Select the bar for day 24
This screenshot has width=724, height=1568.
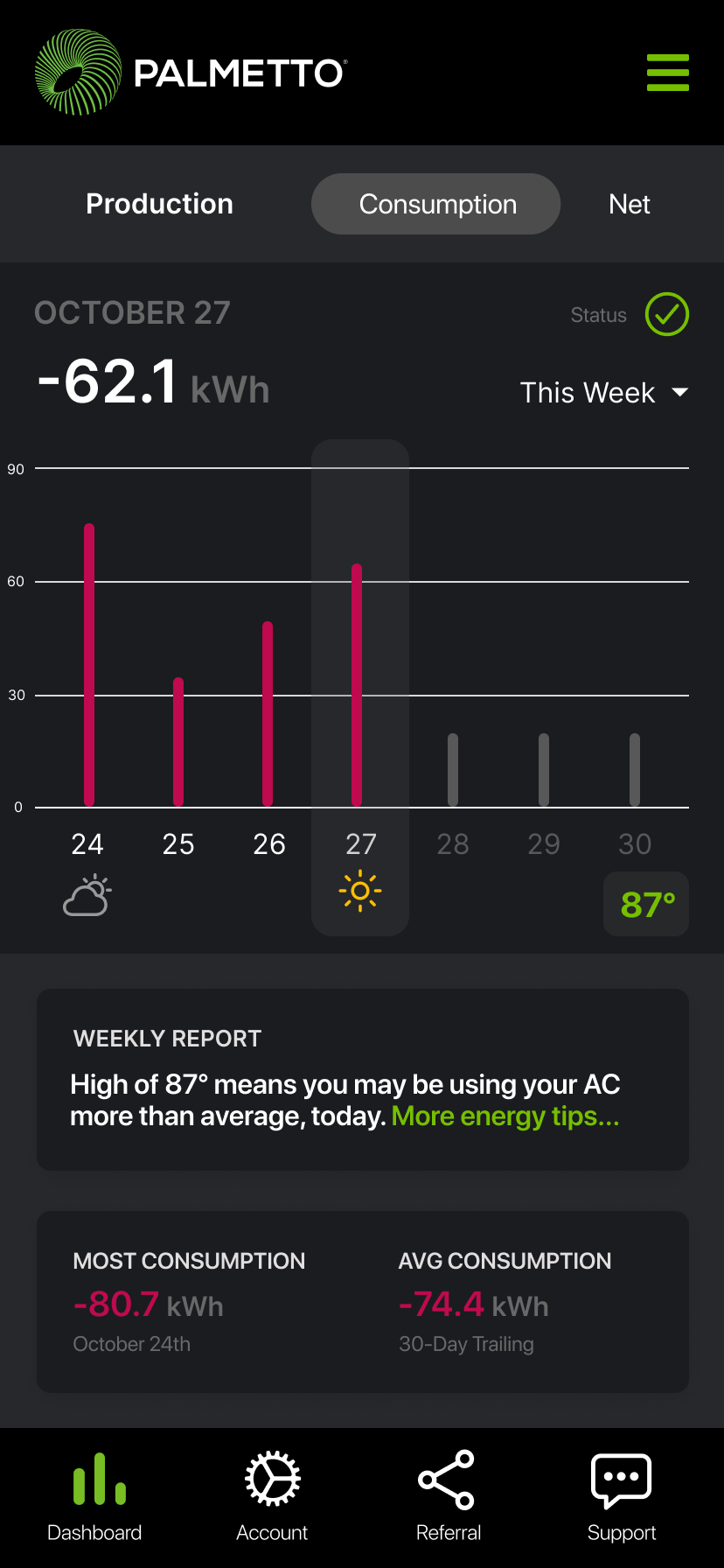click(89, 665)
